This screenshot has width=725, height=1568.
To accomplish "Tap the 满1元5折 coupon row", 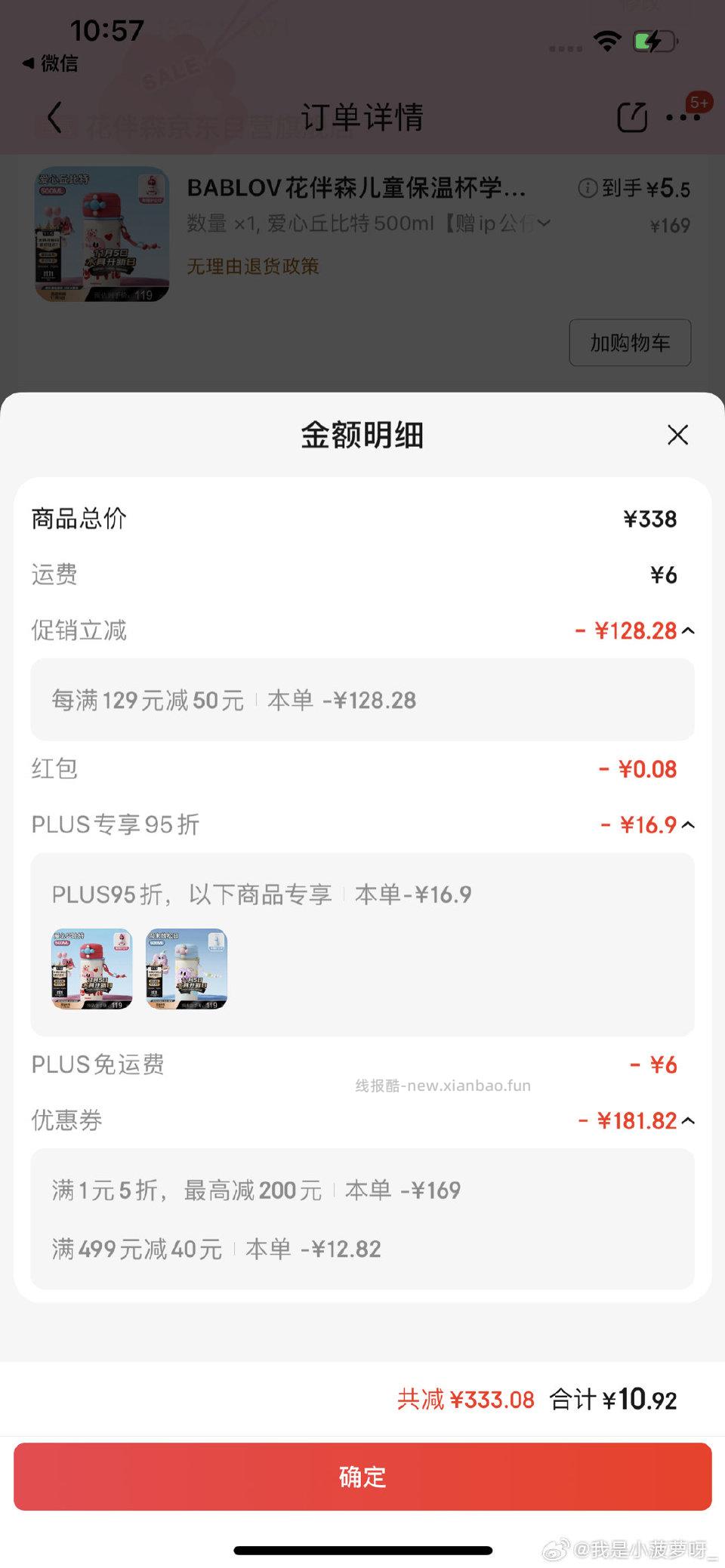I will tap(362, 1190).
